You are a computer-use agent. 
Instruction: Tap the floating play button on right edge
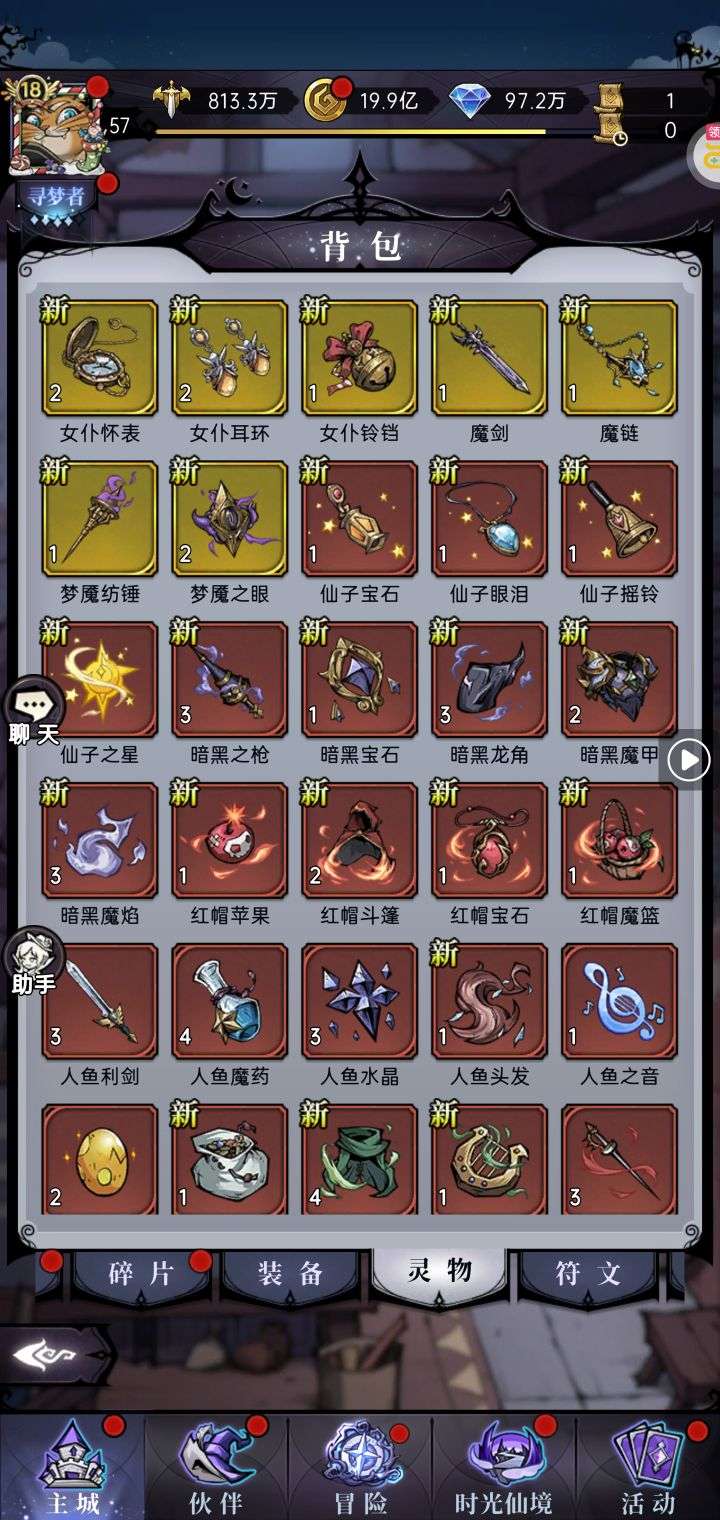(689, 761)
